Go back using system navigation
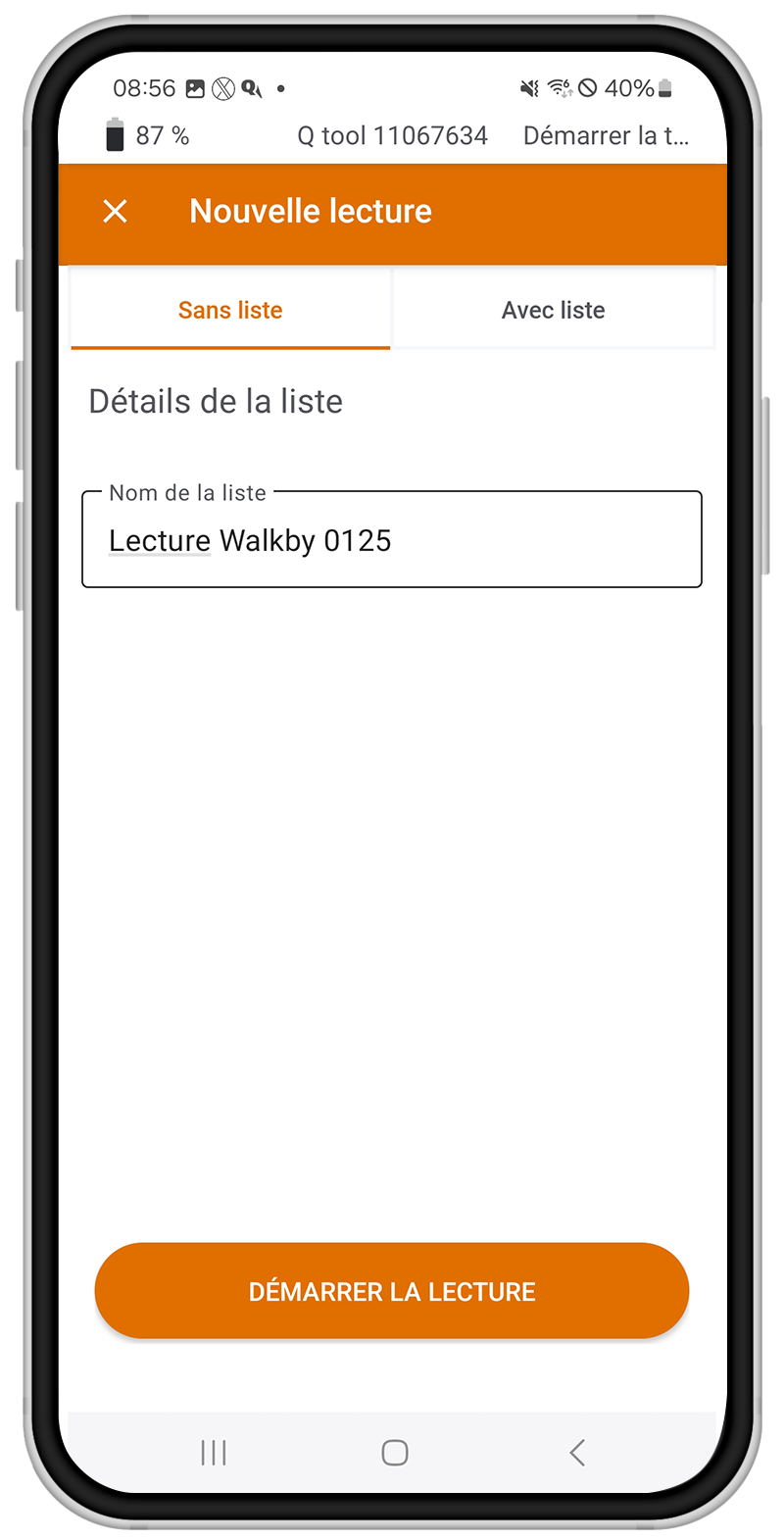This screenshot has width=784, height=1540. [577, 1452]
